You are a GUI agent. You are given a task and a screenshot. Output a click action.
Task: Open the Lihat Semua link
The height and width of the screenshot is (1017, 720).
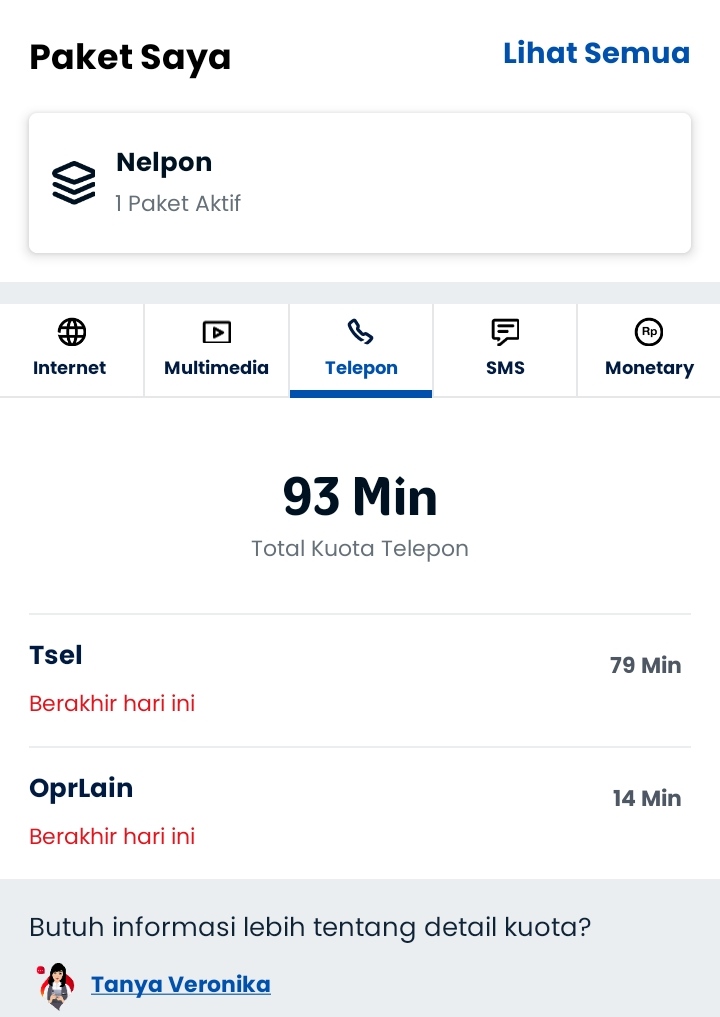[x=596, y=53]
